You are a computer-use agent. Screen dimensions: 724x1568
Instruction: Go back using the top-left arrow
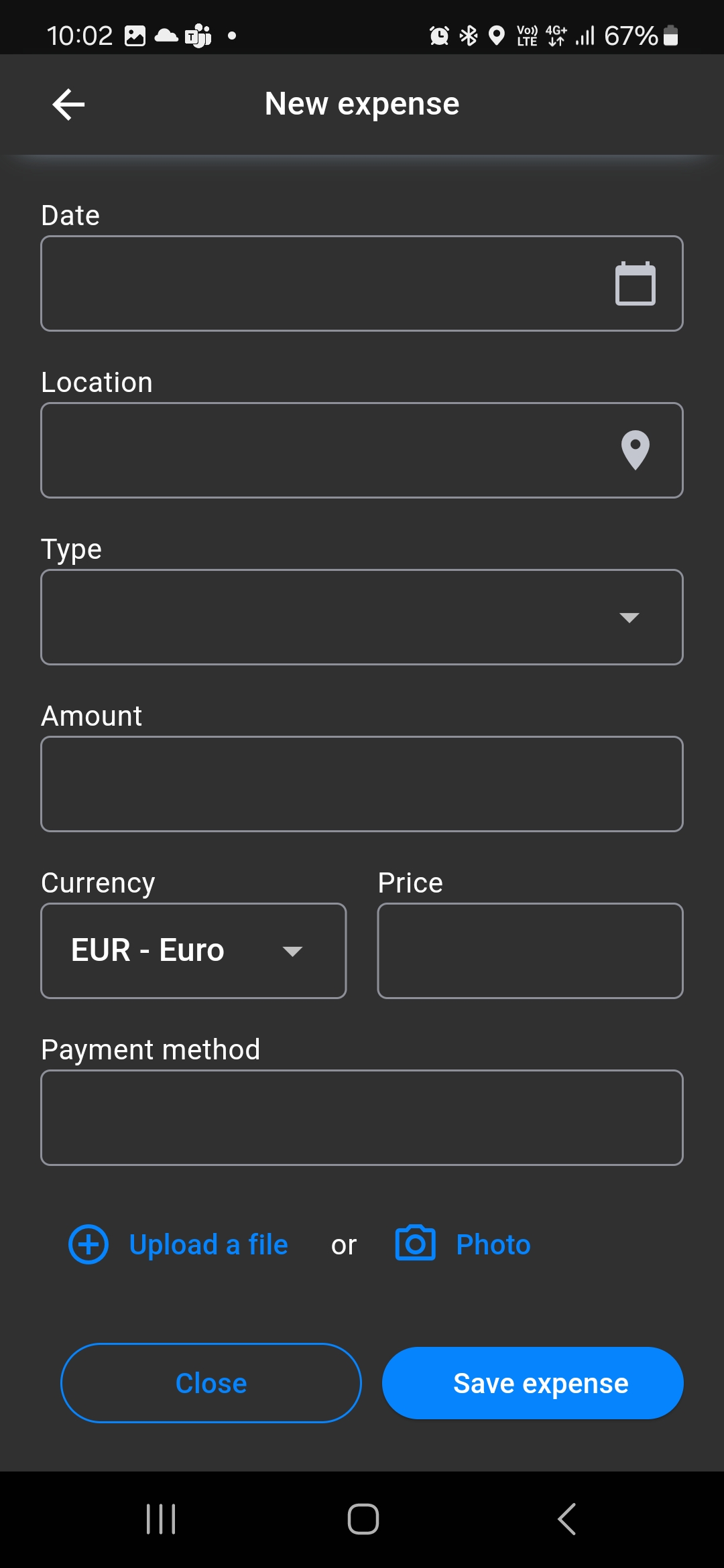[68, 105]
